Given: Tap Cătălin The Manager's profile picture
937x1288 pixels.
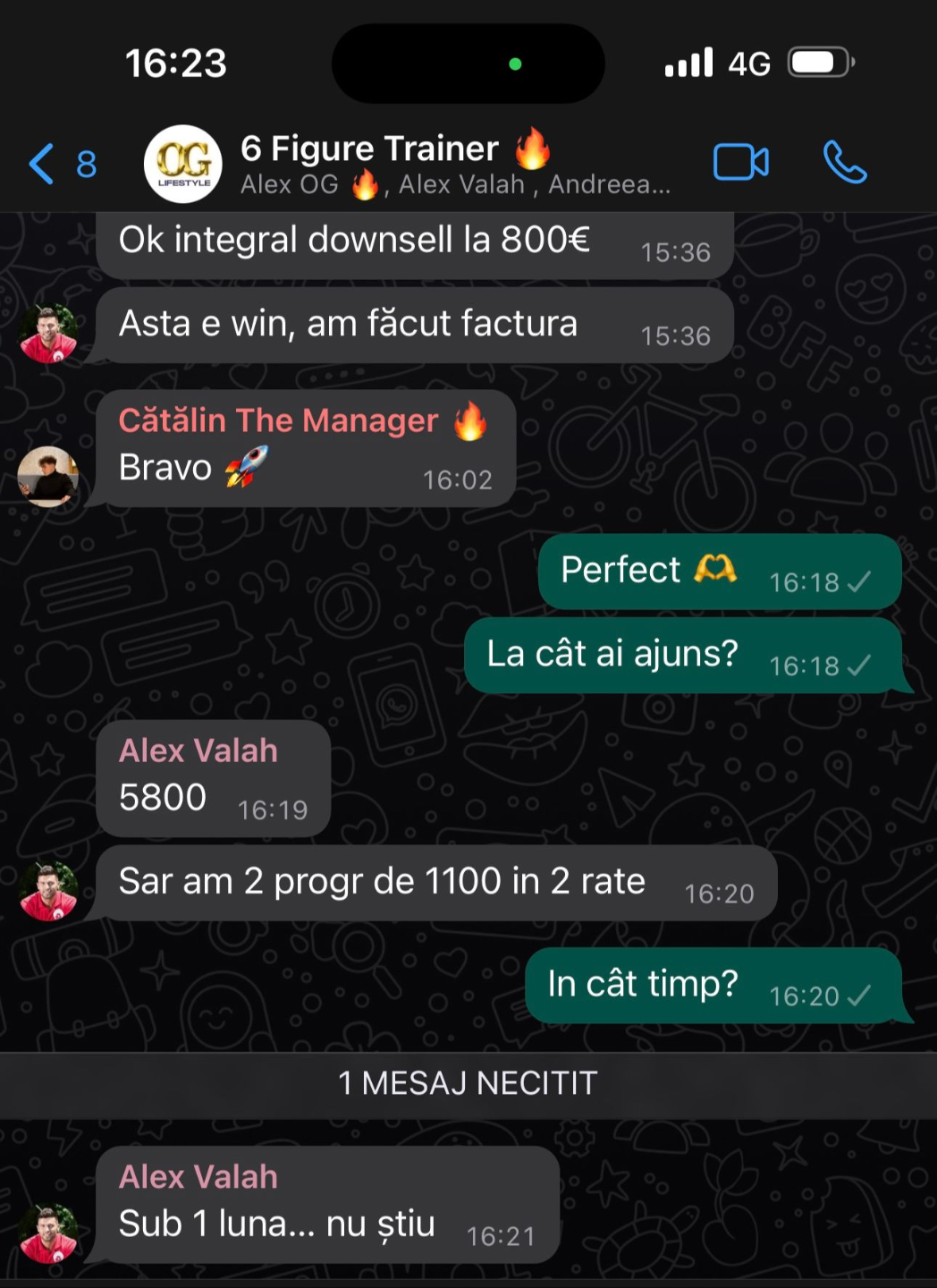Looking at the screenshot, I should point(48,476).
